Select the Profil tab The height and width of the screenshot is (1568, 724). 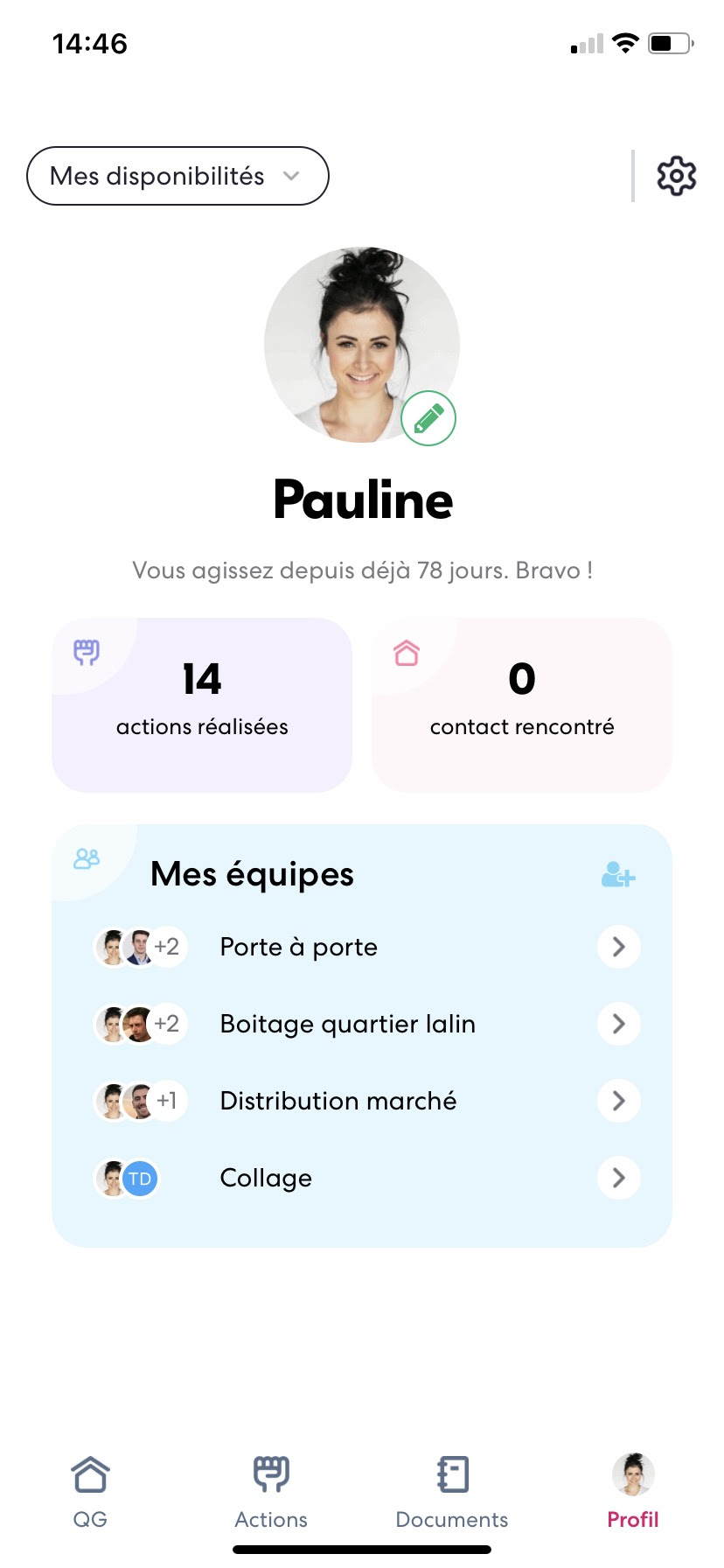pos(633,1492)
